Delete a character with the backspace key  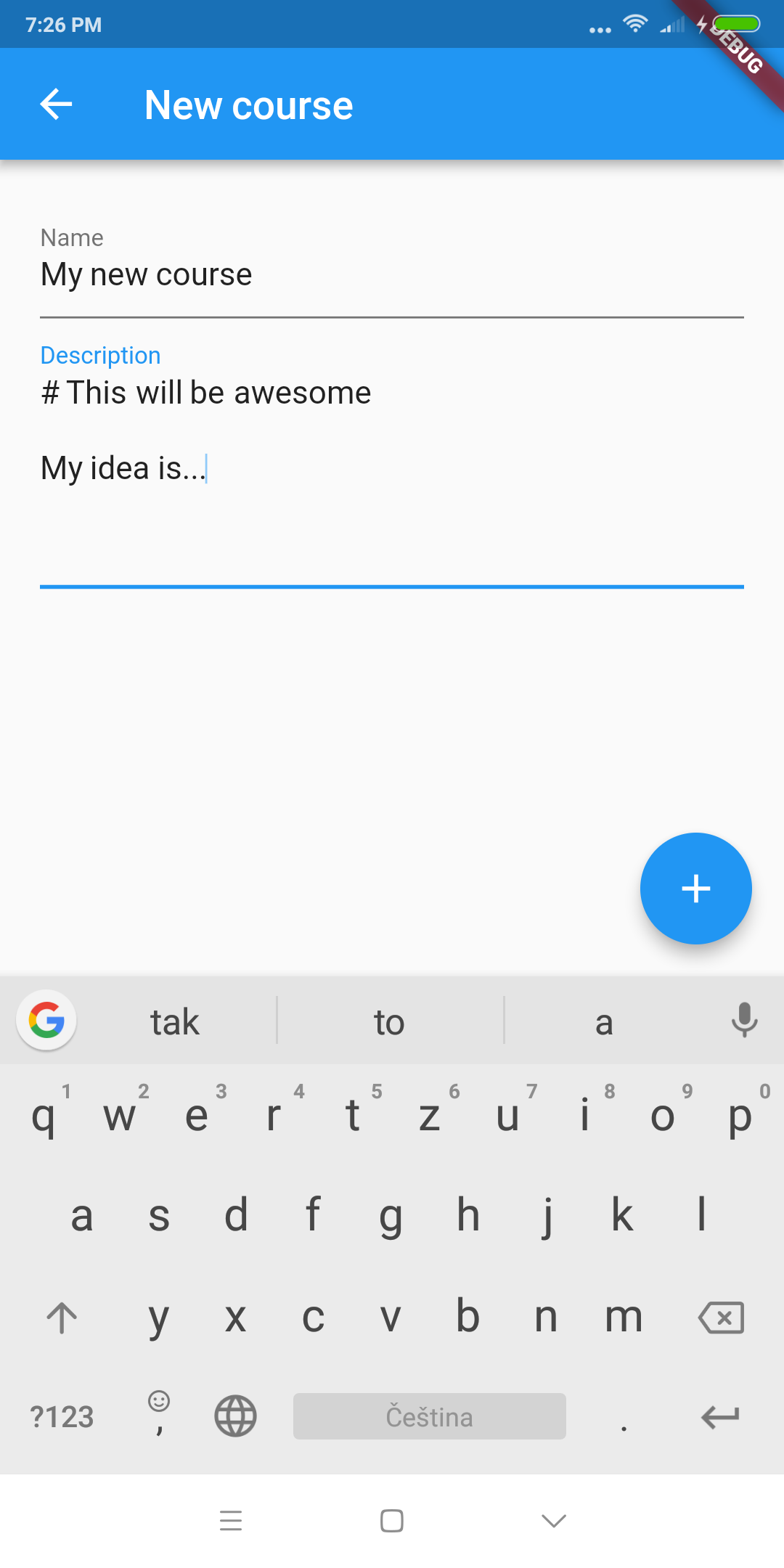(721, 1317)
